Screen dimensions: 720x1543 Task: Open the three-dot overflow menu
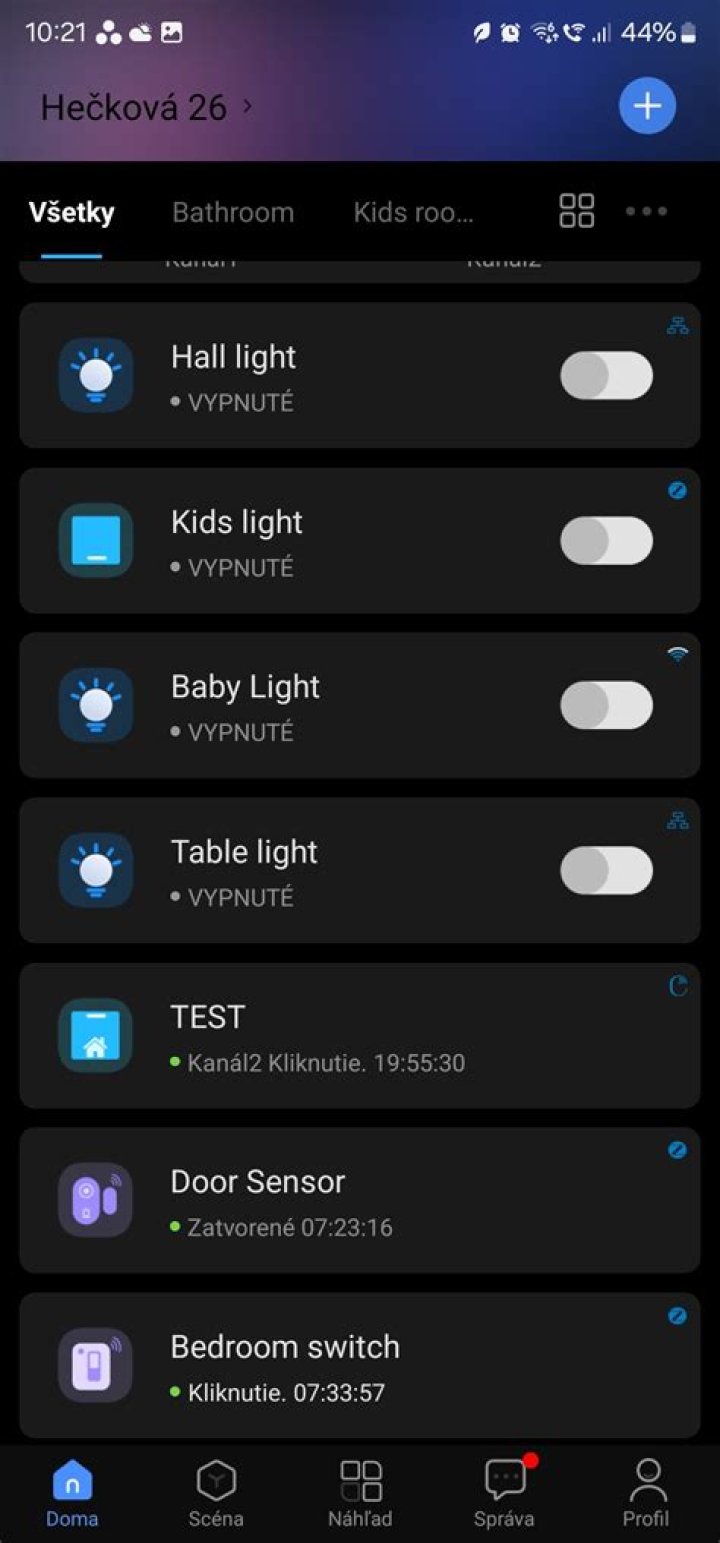pos(646,211)
